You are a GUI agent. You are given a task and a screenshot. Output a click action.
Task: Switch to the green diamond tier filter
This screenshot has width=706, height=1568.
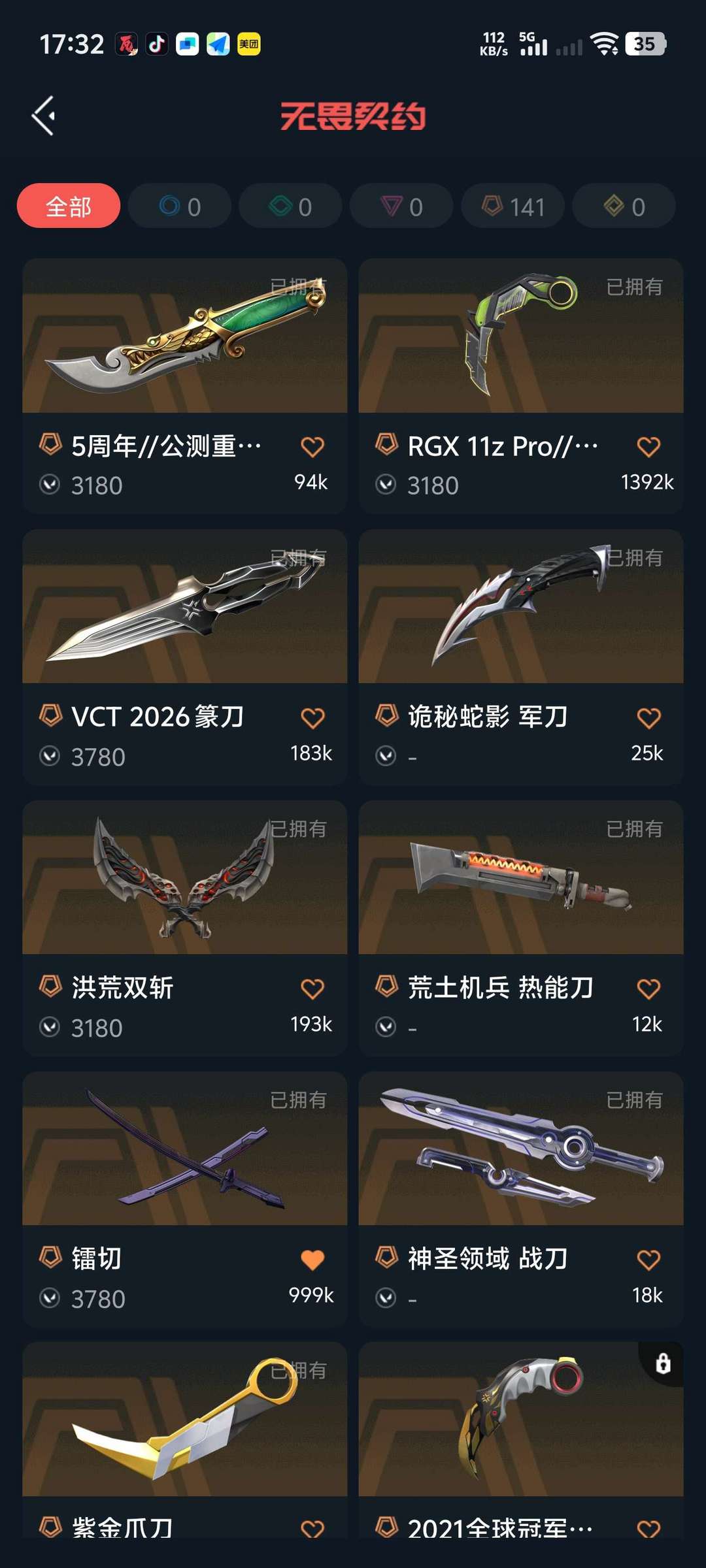click(290, 206)
